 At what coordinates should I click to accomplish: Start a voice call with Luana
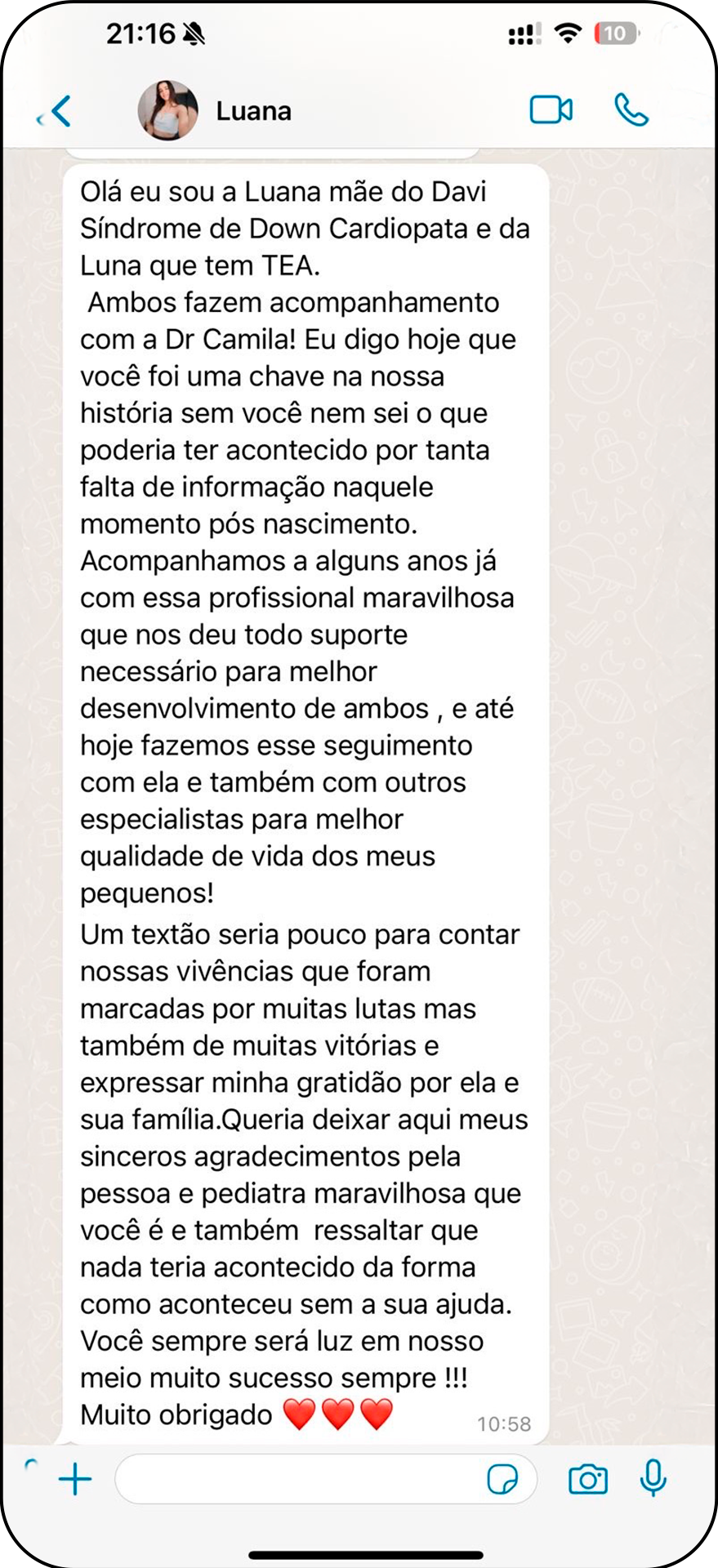click(x=631, y=110)
